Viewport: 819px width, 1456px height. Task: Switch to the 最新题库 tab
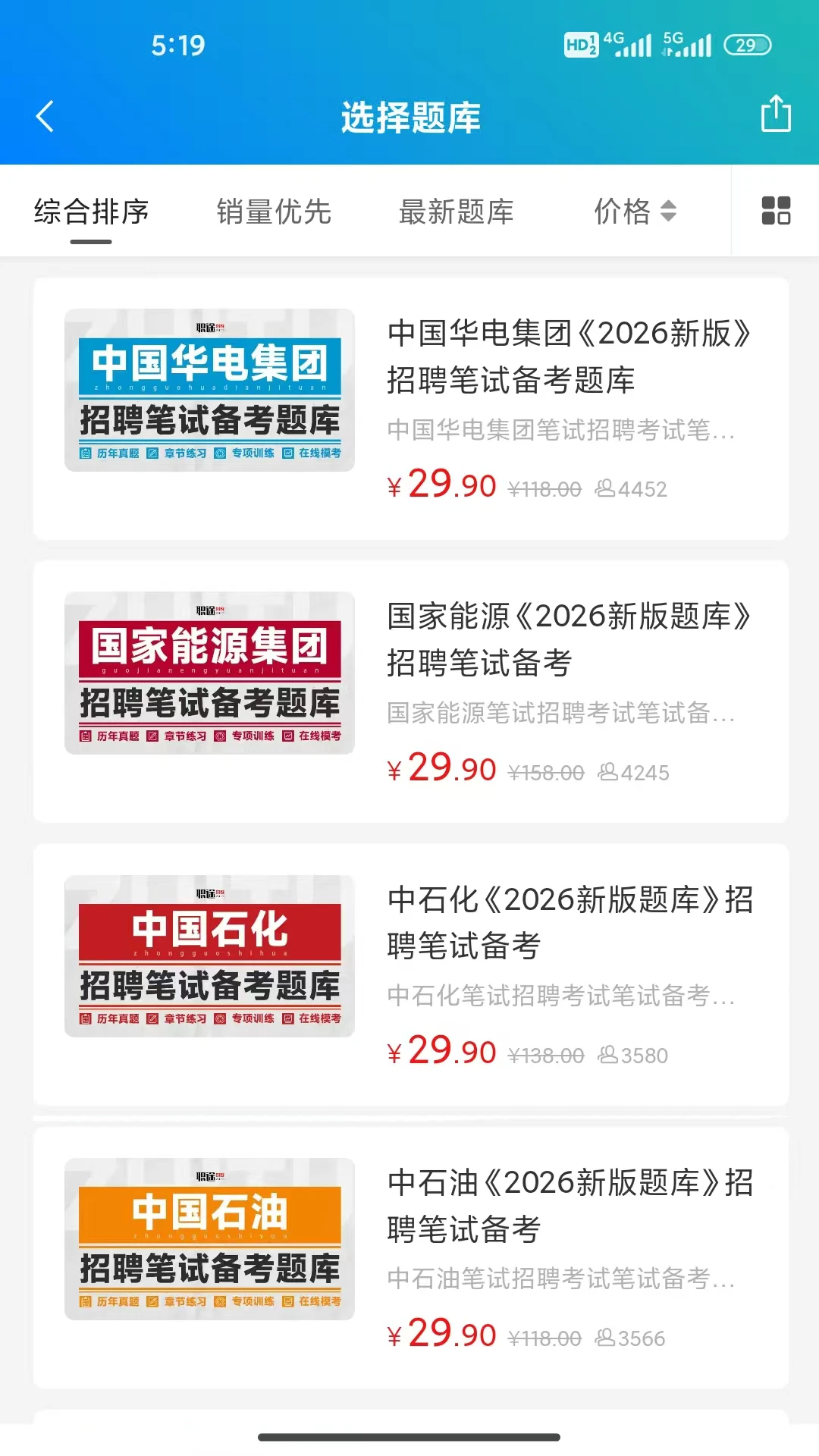tap(456, 213)
